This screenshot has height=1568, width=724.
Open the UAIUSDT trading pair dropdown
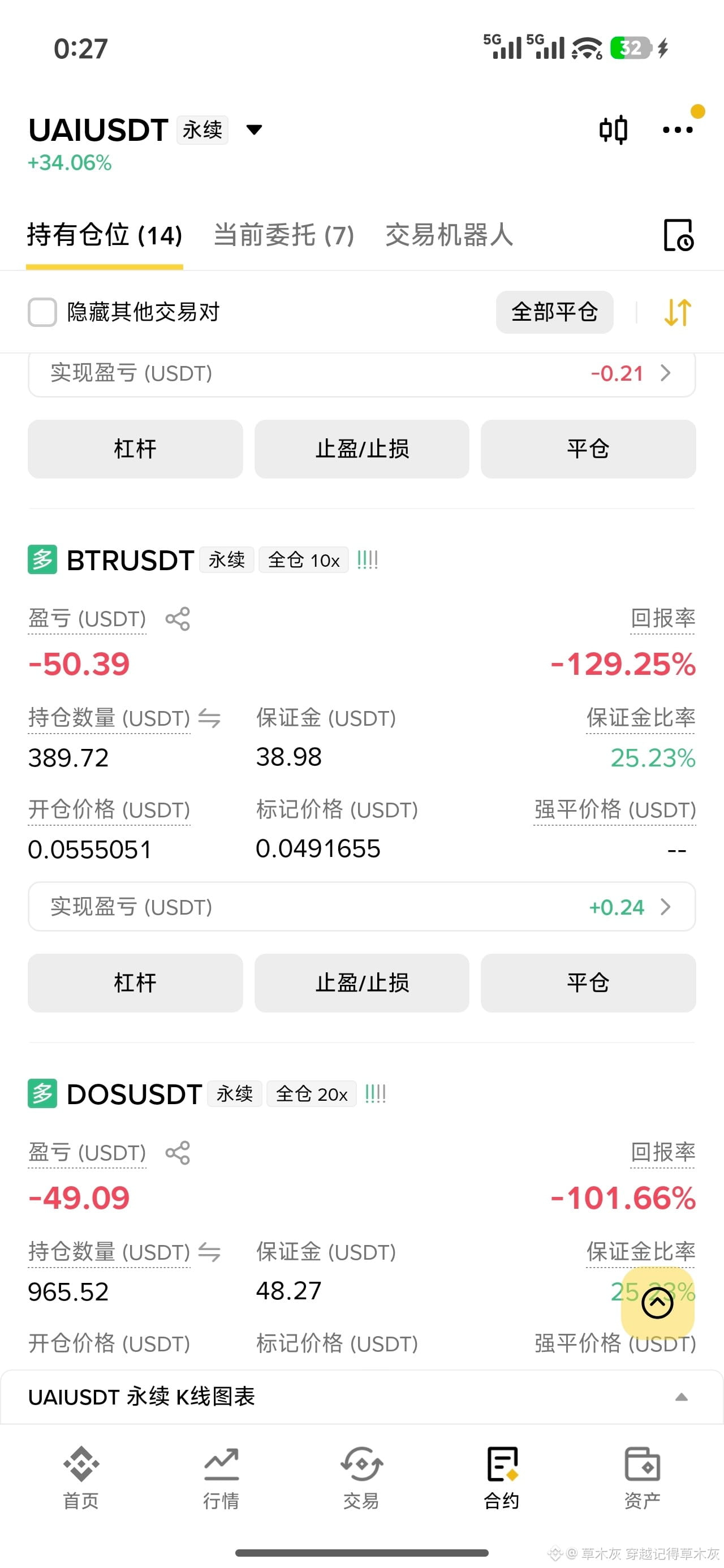[254, 130]
